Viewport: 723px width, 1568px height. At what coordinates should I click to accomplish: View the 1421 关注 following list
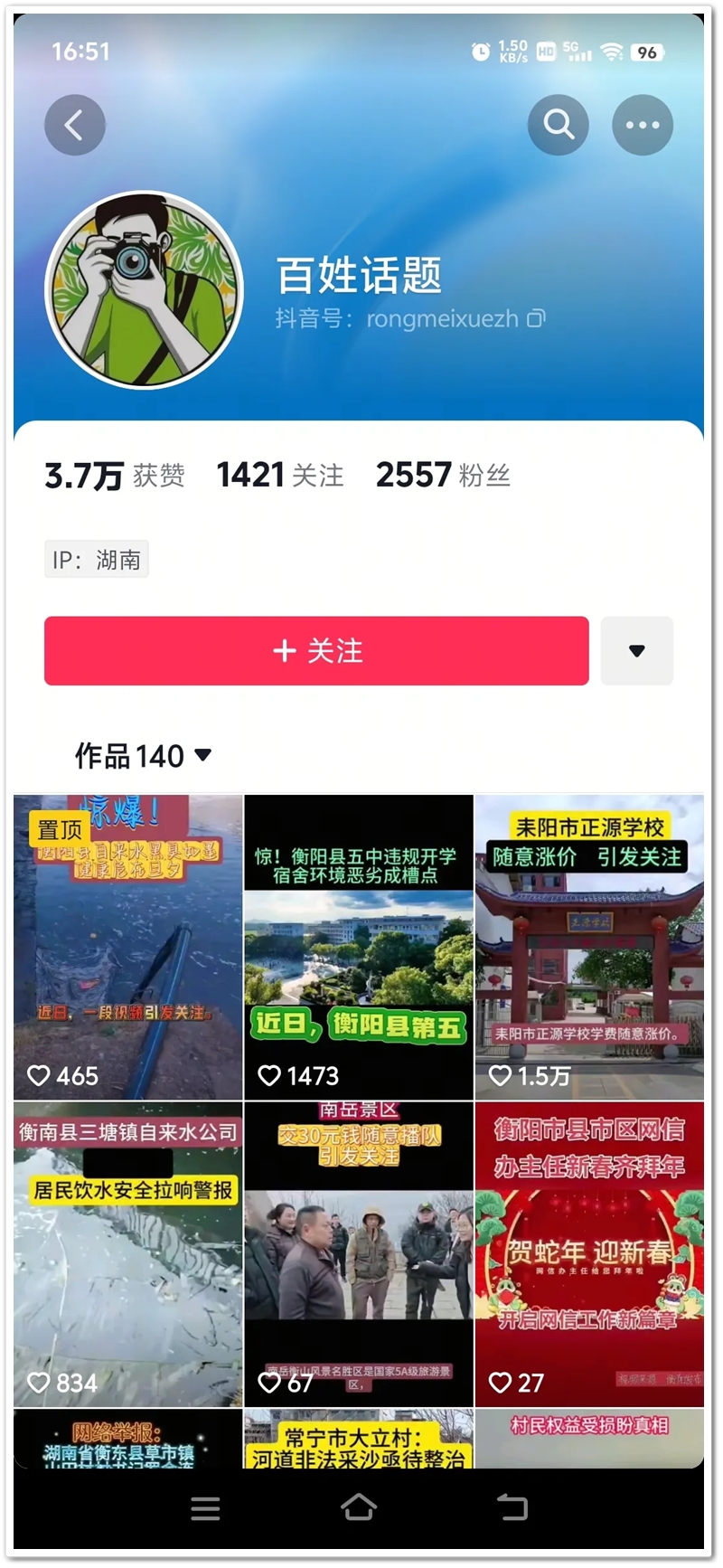[279, 475]
